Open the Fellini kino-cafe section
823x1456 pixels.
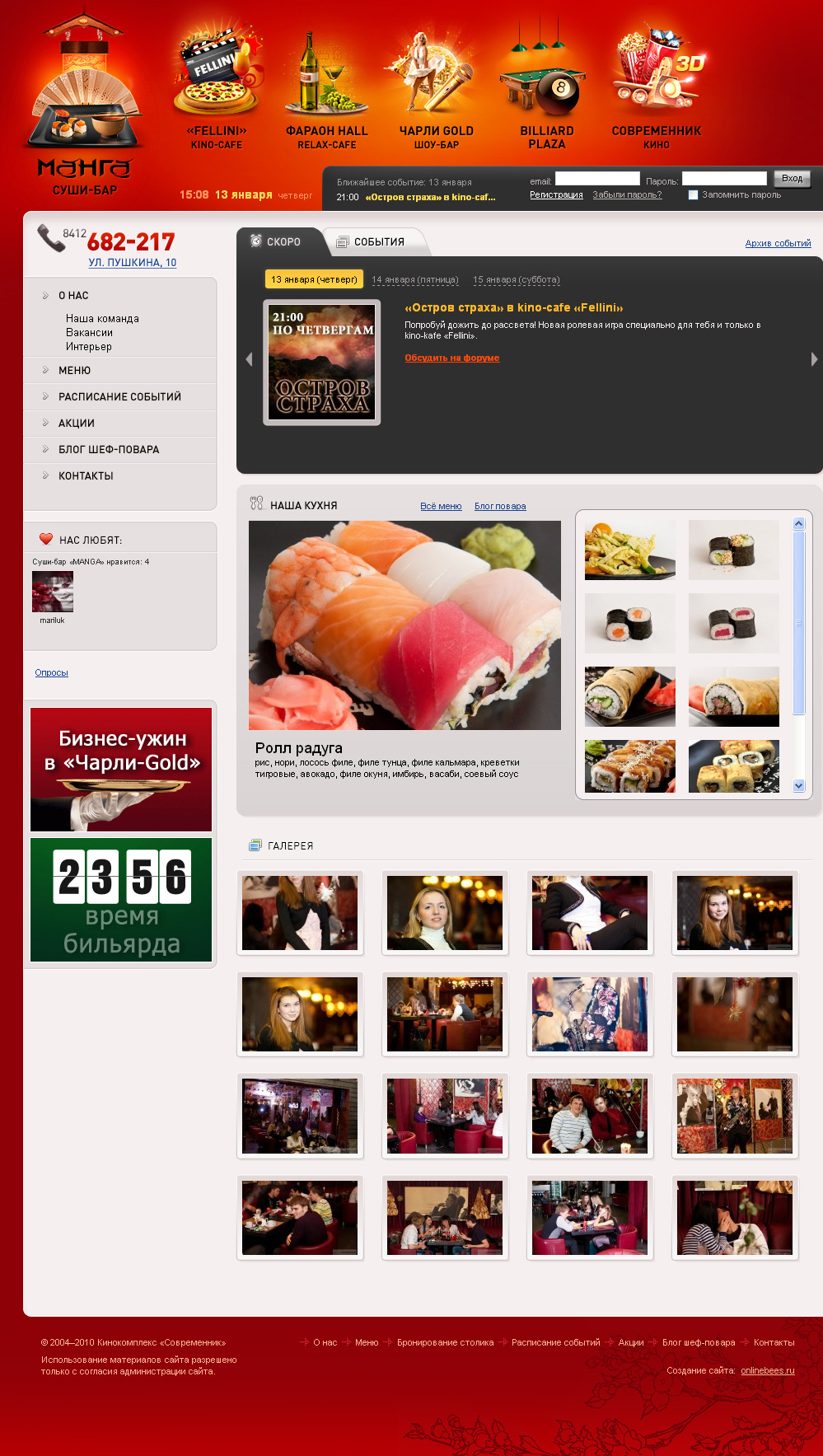click(x=217, y=91)
